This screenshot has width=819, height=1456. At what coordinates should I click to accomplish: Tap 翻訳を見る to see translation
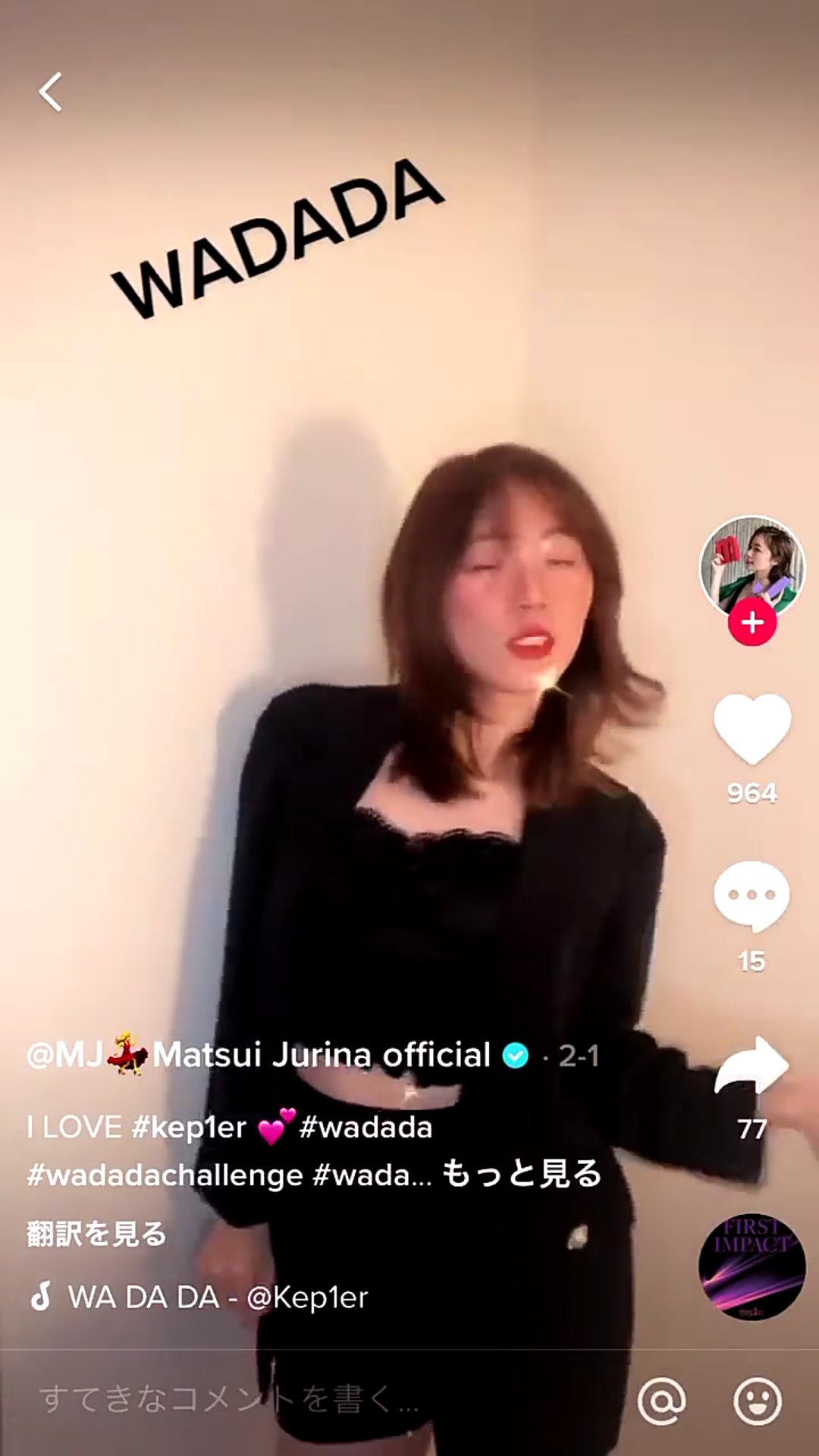(97, 1234)
